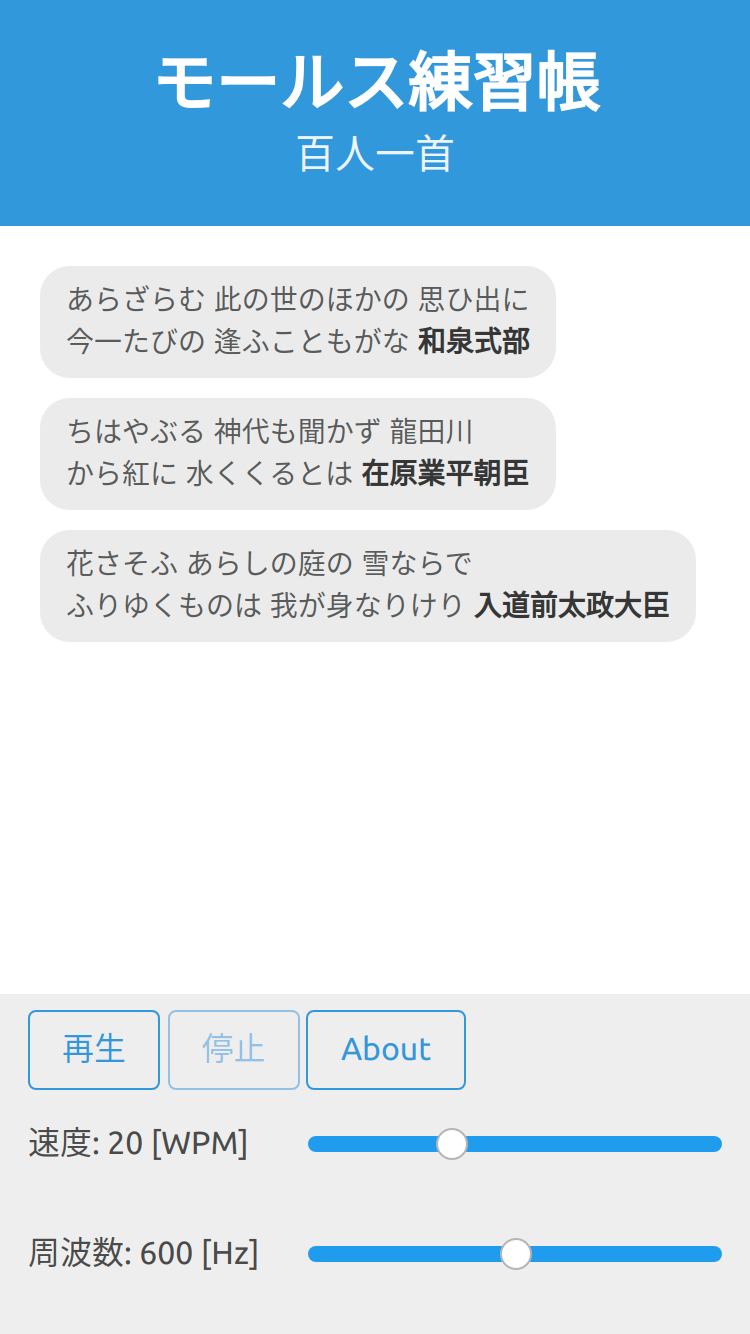
Task: Open the About page
Action: (386, 1050)
